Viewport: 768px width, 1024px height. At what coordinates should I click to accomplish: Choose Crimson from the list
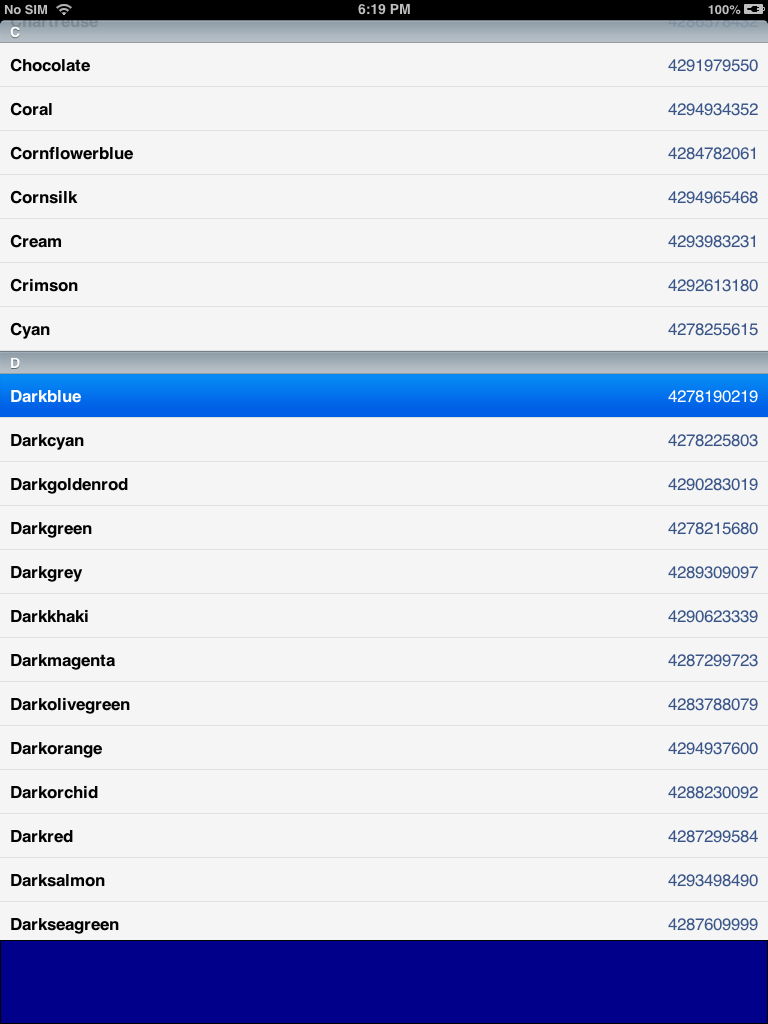[x=384, y=285]
